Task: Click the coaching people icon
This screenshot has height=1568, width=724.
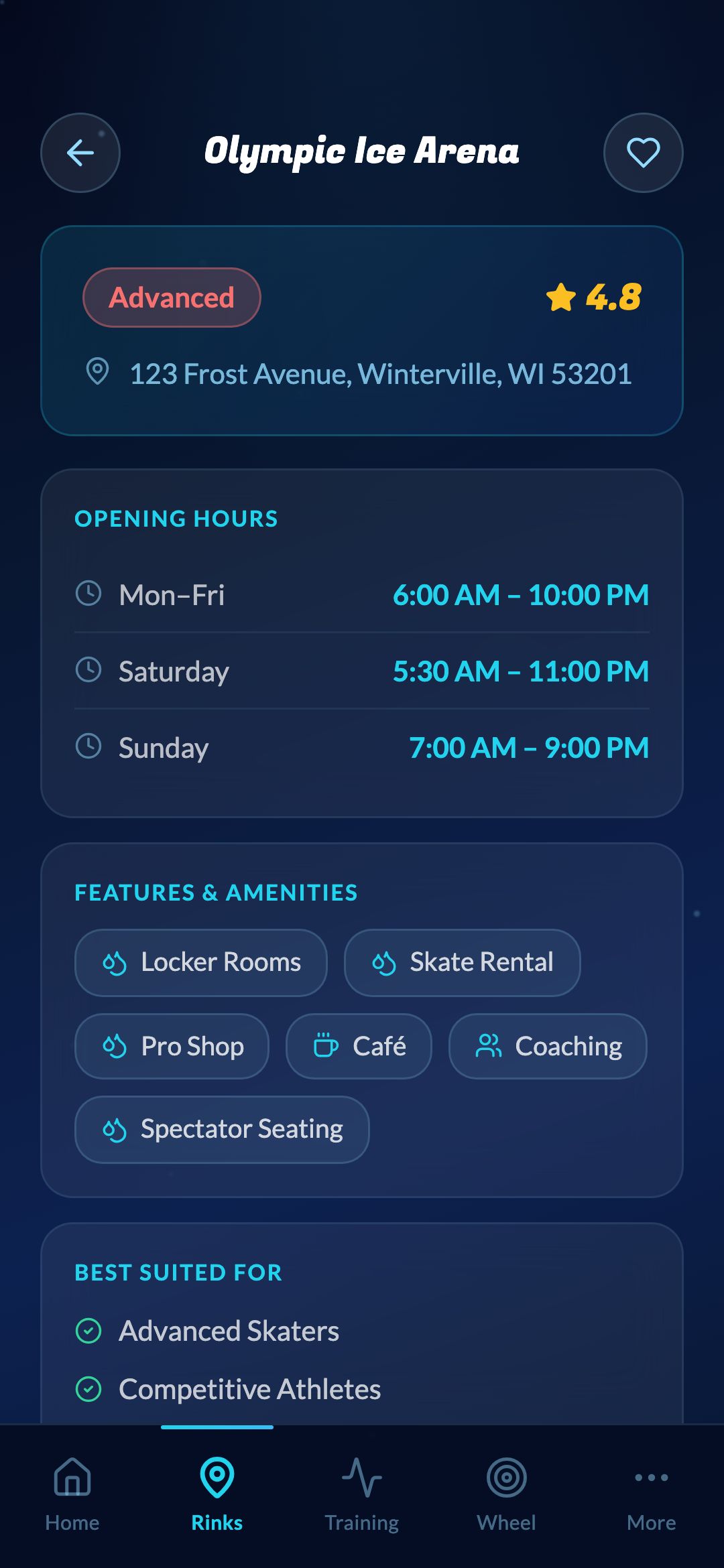Action: 489,1045
